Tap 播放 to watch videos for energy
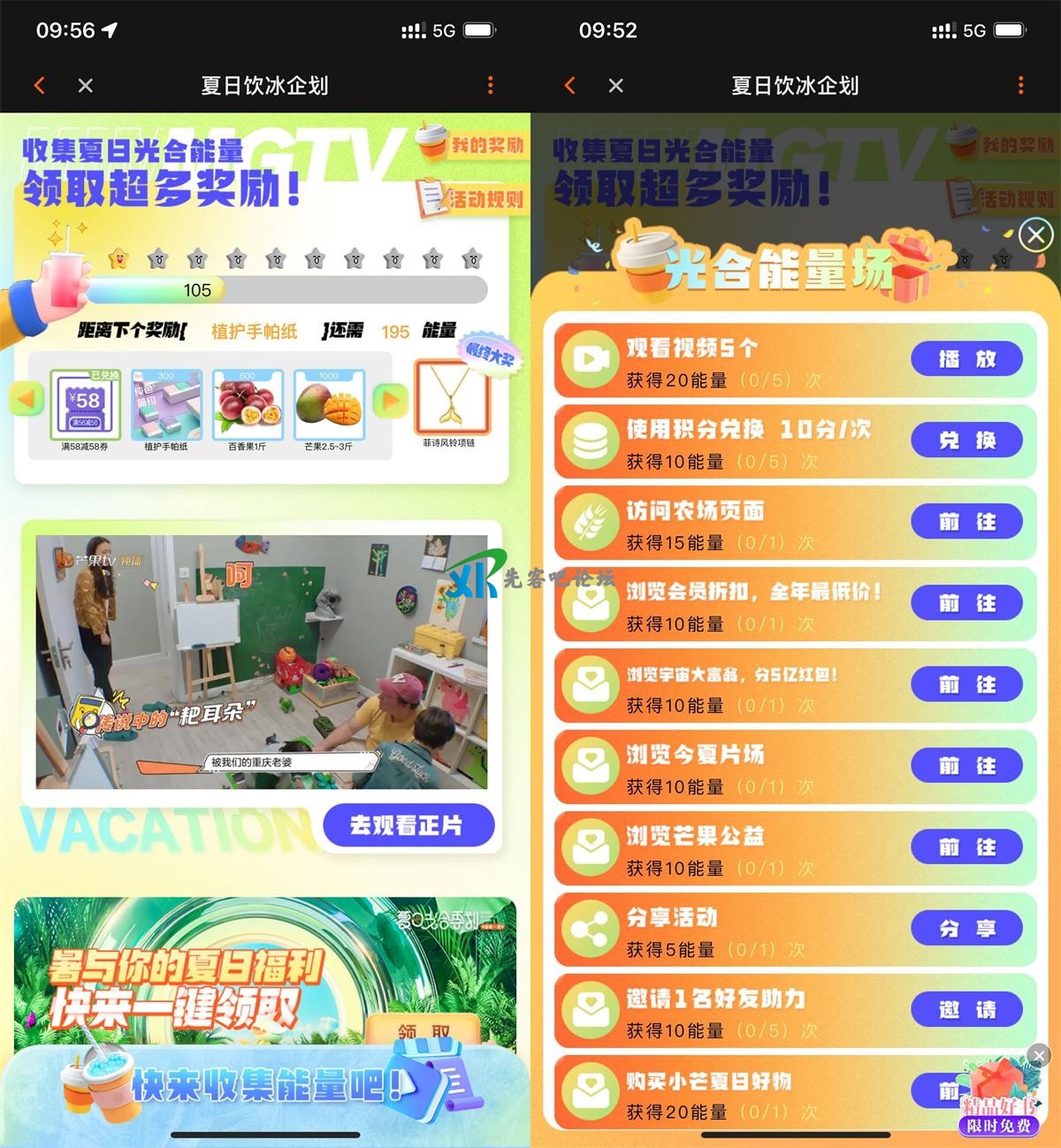 [966, 359]
